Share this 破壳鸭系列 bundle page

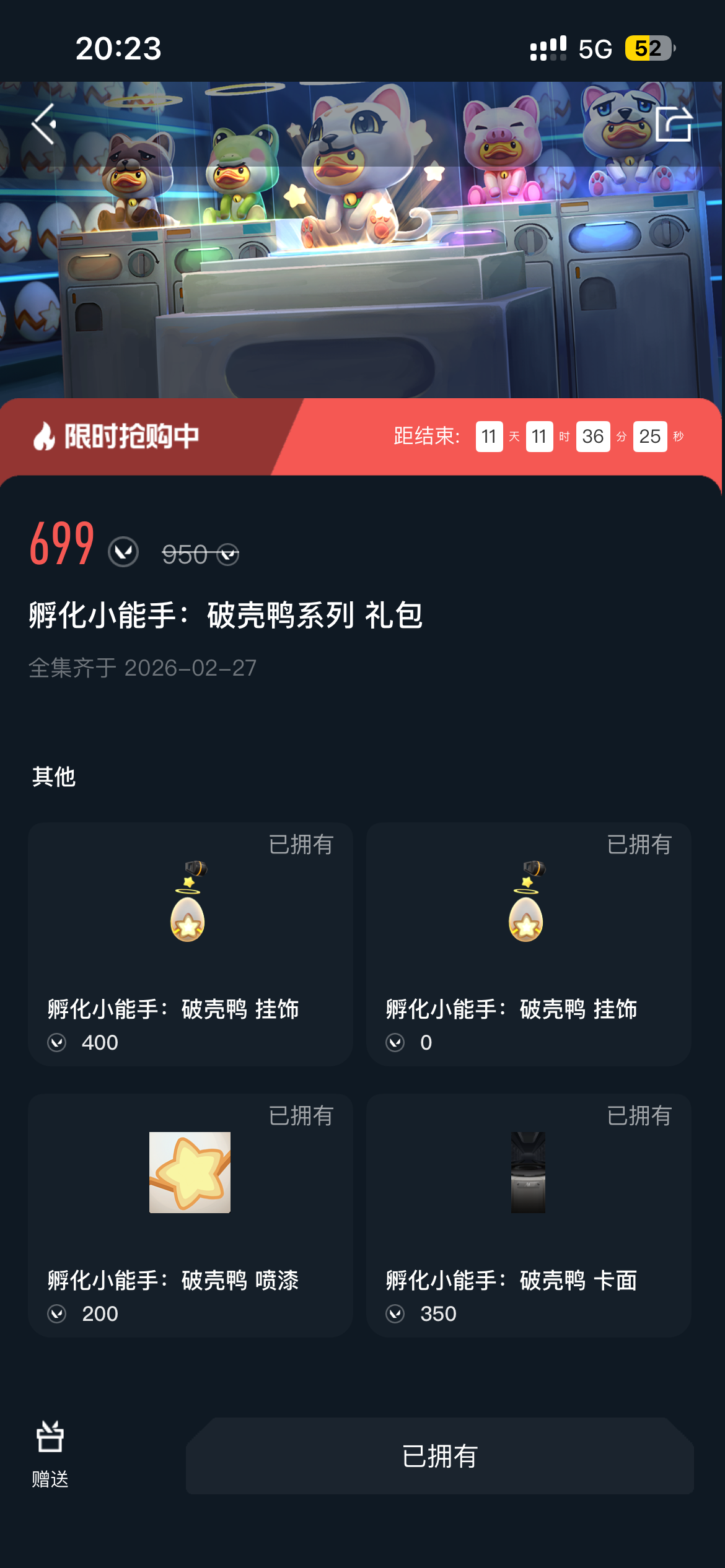(x=673, y=124)
